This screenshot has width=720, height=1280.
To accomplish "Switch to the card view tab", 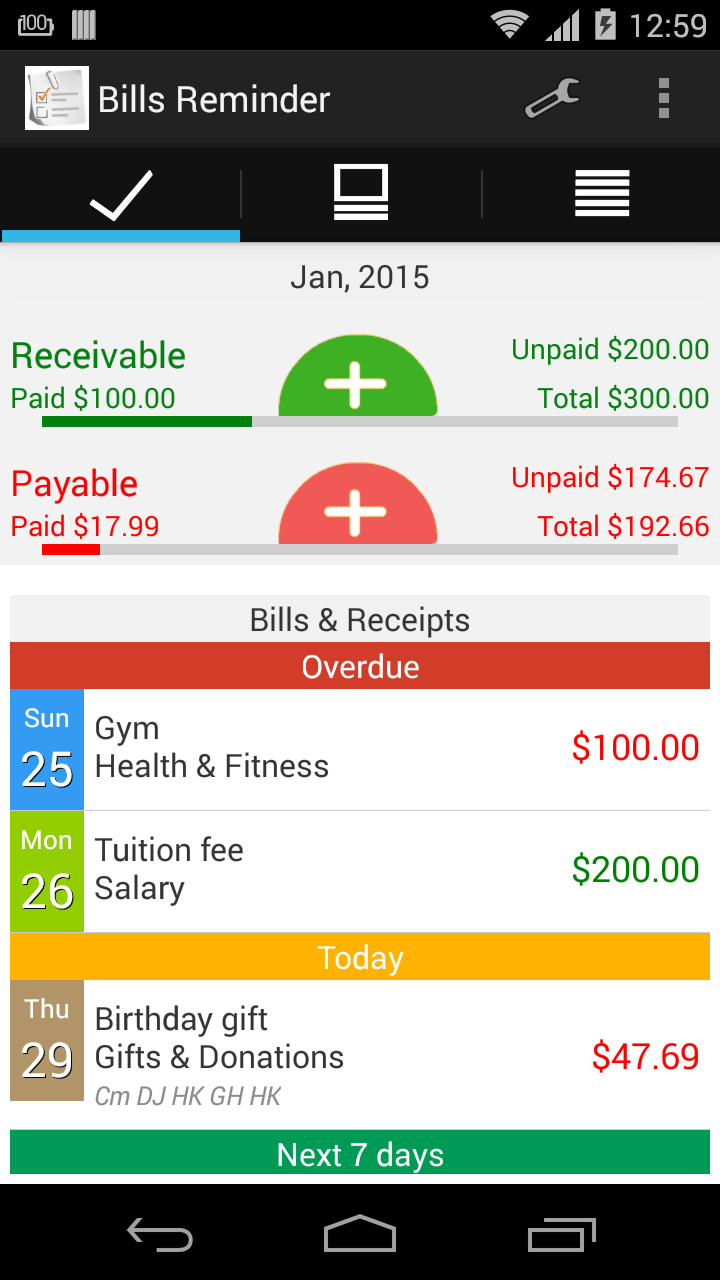I will pos(360,192).
